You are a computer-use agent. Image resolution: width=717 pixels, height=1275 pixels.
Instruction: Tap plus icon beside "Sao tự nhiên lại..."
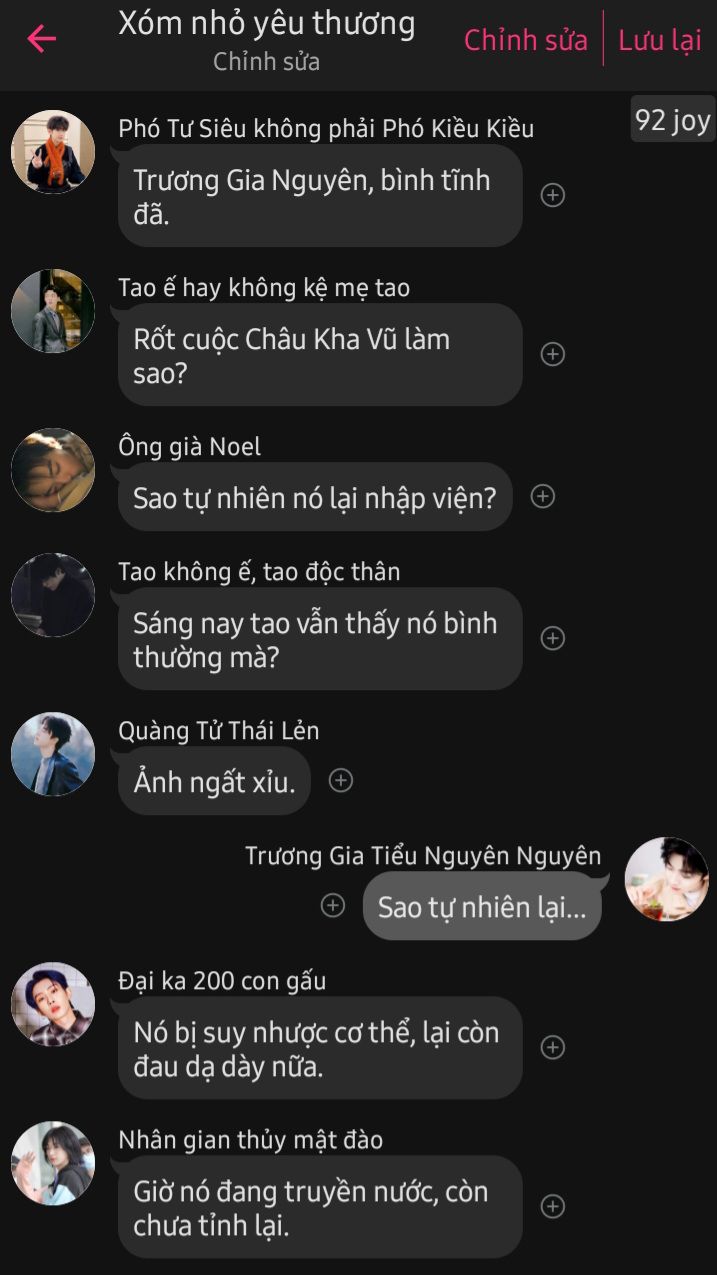pyautogui.click(x=332, y=906)
